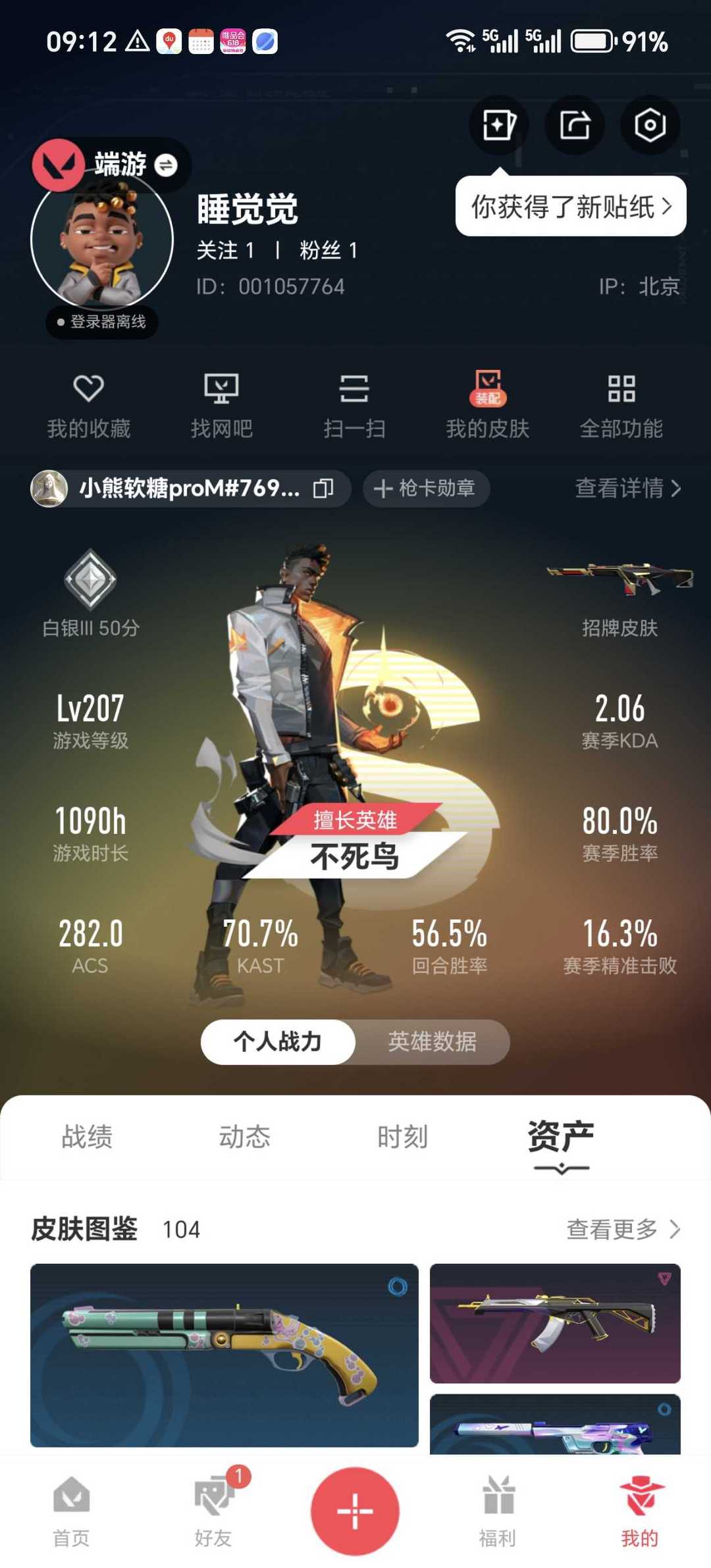Go to the 好友 tab
Screen dimensions: 711x1568
click(213, 1509)
